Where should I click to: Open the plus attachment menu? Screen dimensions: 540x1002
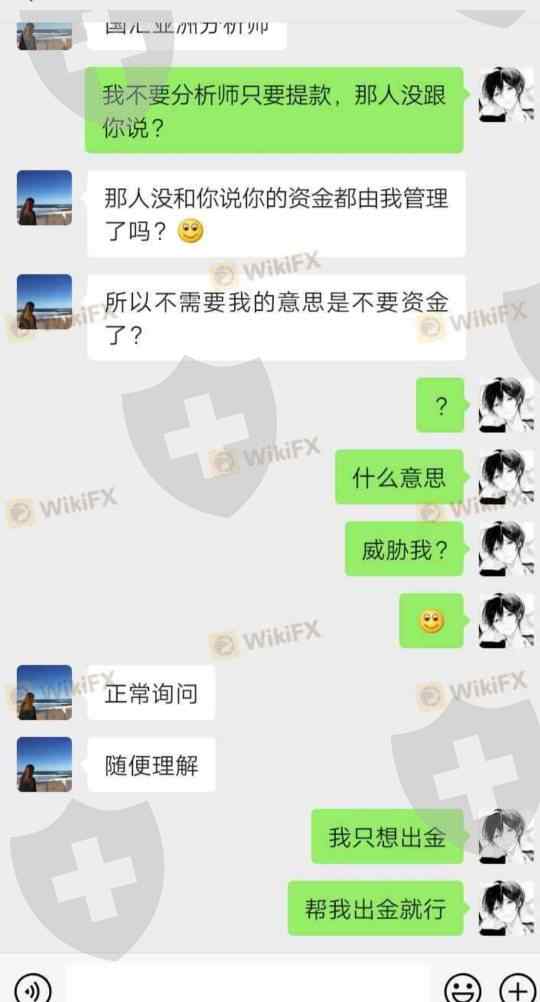(518, 987)
